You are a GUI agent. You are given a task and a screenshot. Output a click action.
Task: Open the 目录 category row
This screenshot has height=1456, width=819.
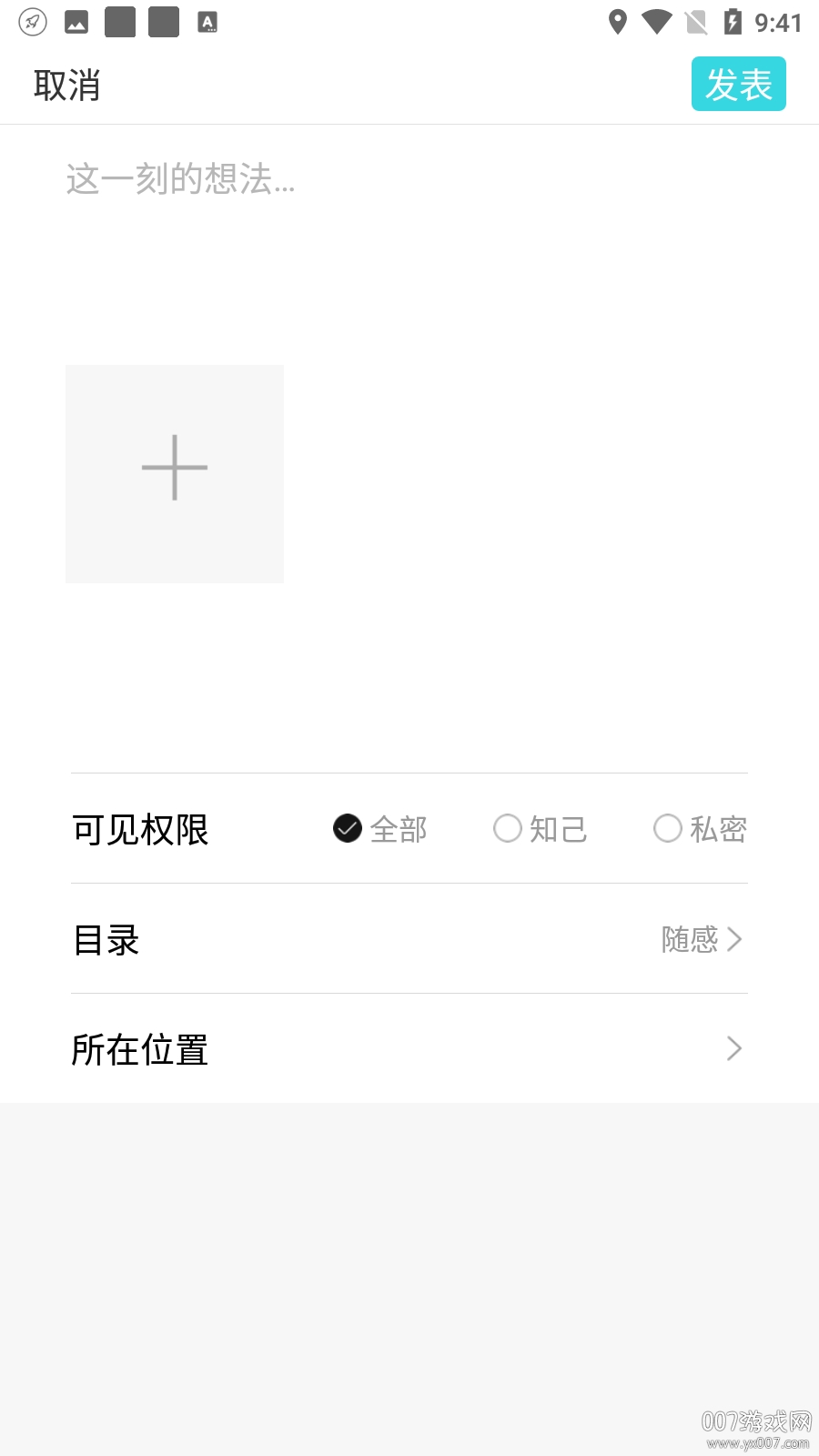click(x=409, y=939)
